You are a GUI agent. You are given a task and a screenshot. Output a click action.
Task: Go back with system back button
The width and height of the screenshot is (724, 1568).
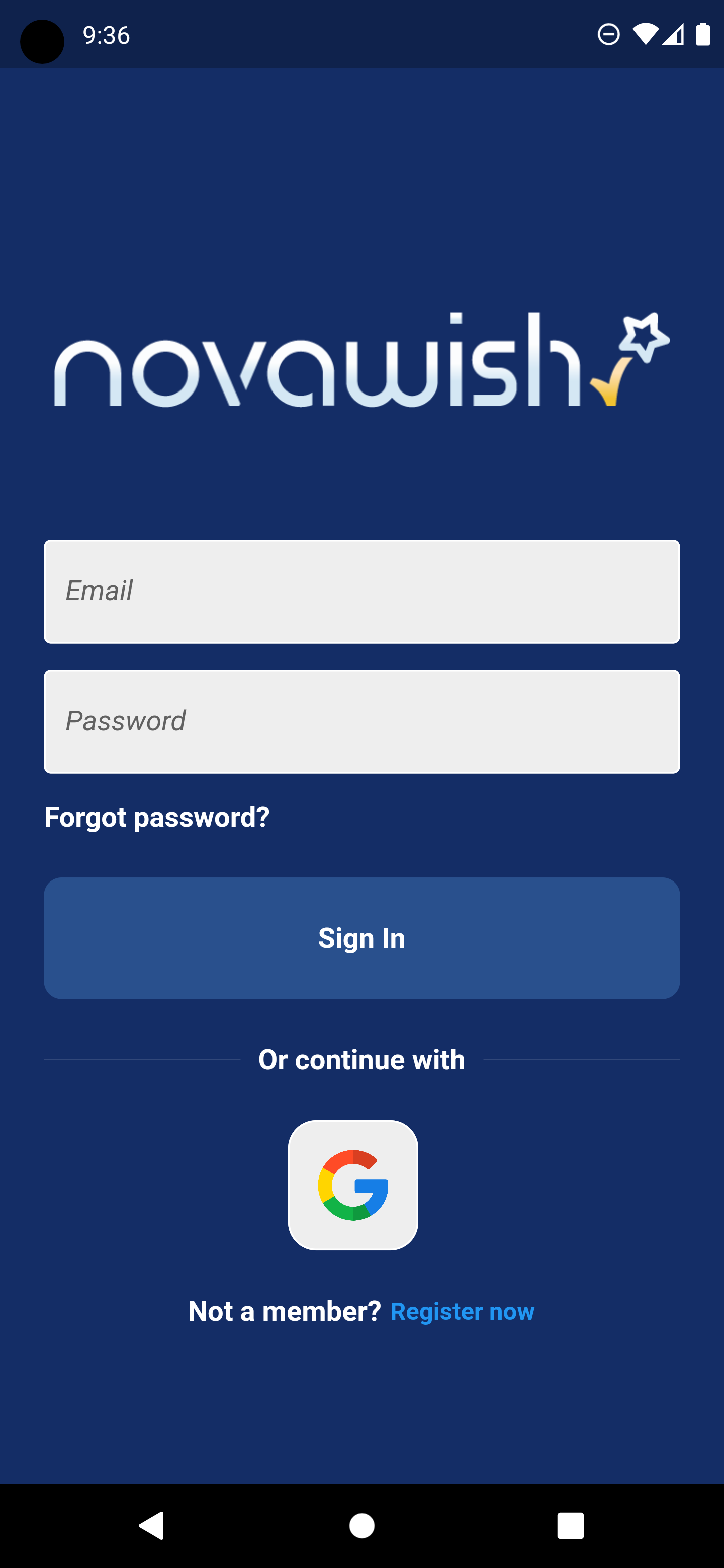click(x=152, y=1525)
